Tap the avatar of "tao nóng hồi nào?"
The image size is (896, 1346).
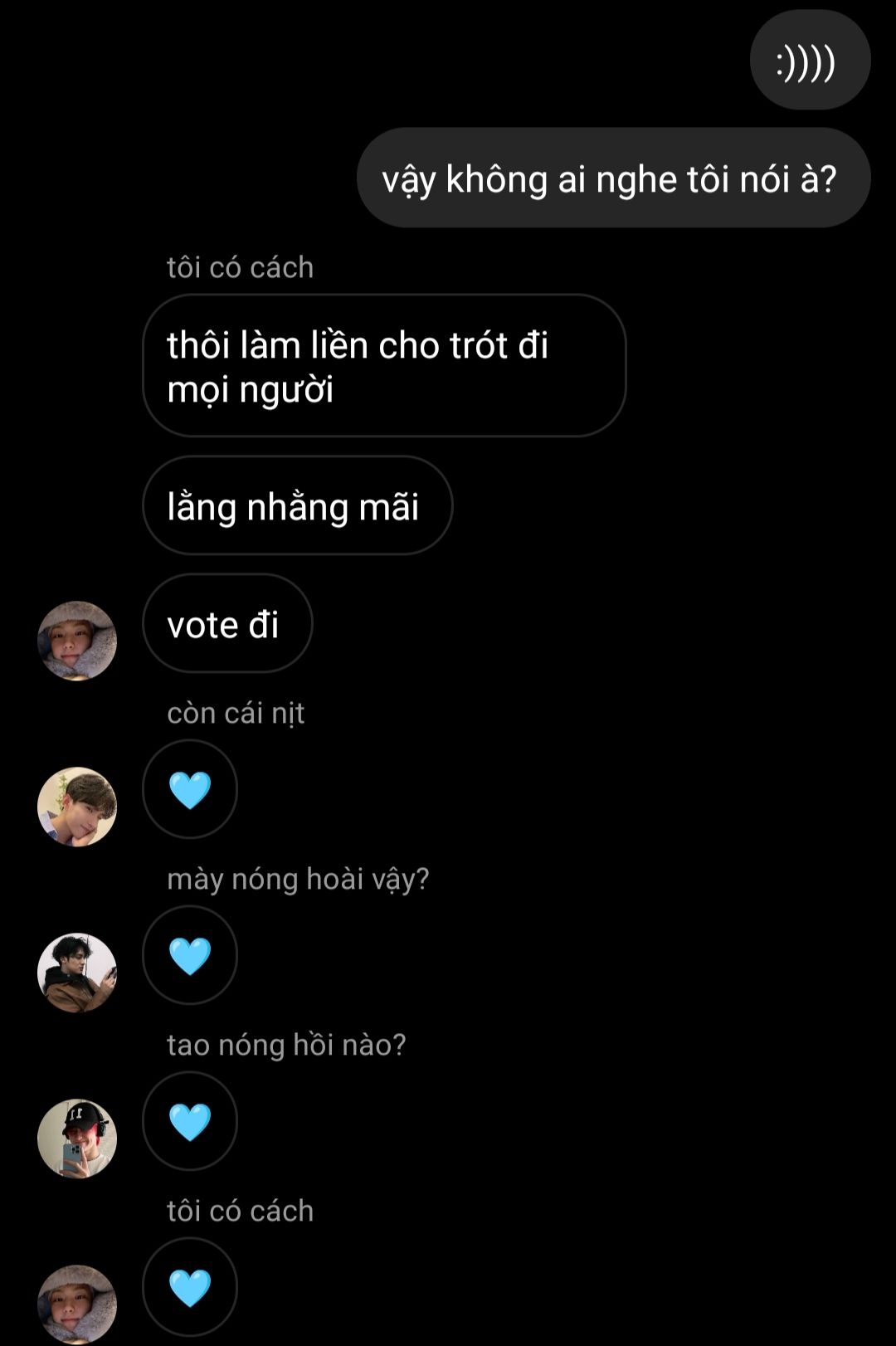pyautogui.click(x=77, y=1139)
